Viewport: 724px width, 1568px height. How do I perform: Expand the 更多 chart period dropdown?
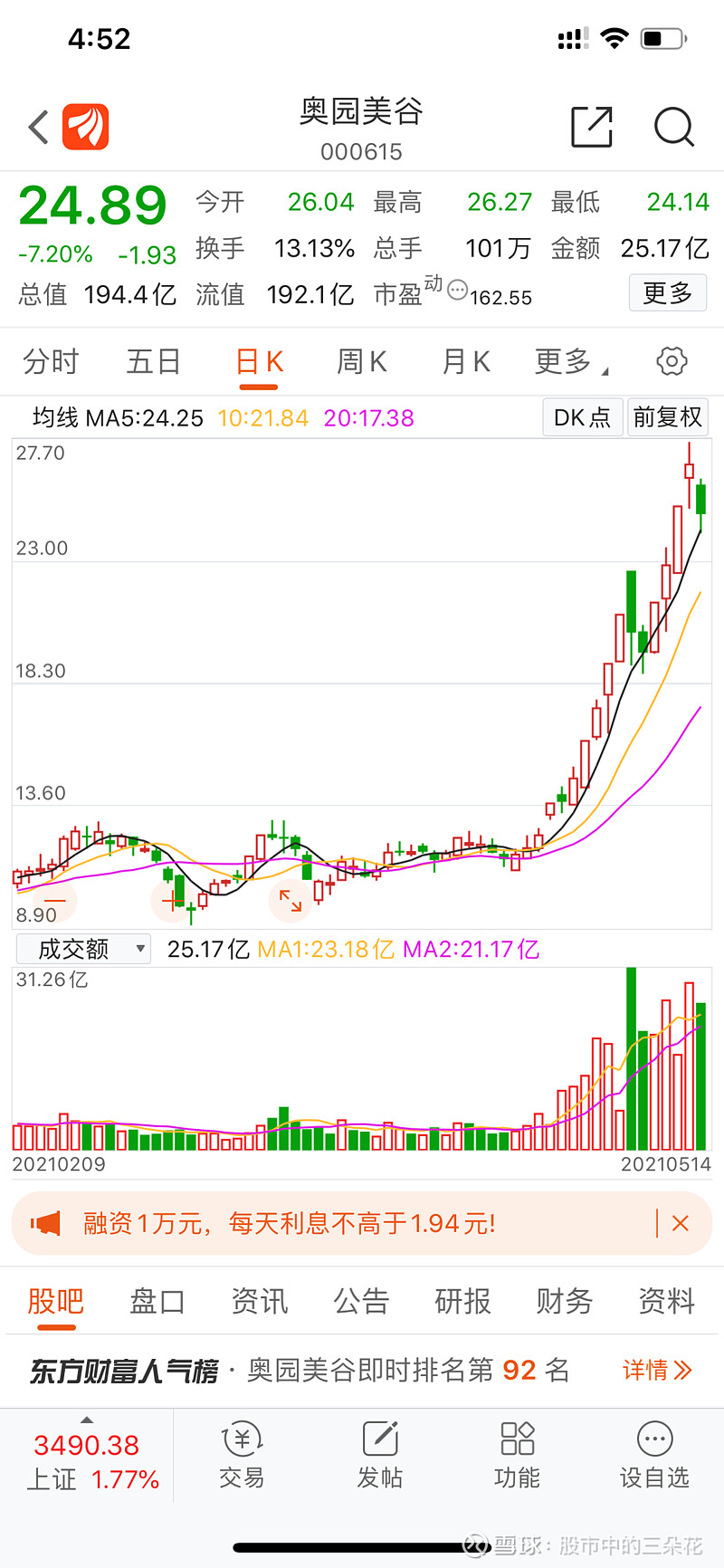[x=569, y=362]
